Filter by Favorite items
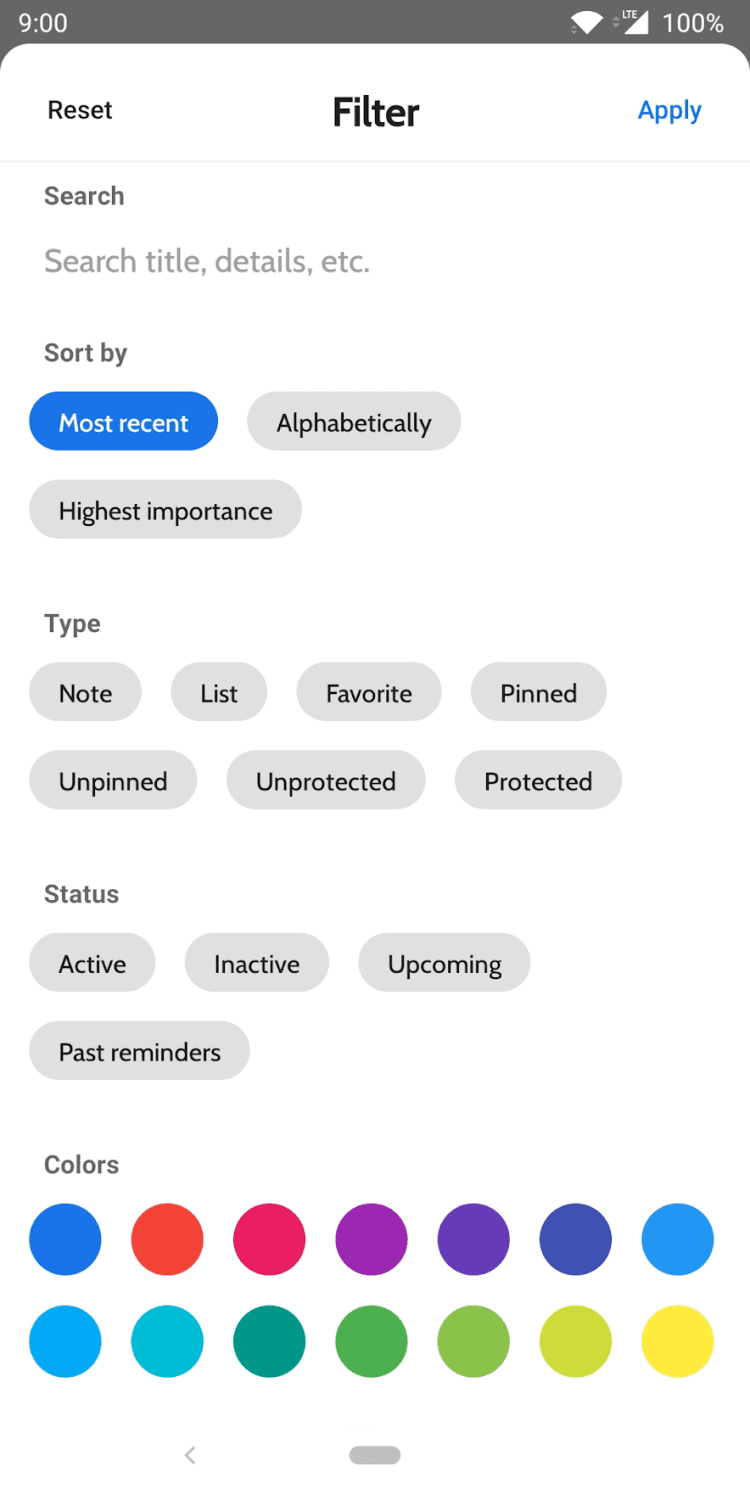Viewport: 750px width, 1499px height. [368, 692]
